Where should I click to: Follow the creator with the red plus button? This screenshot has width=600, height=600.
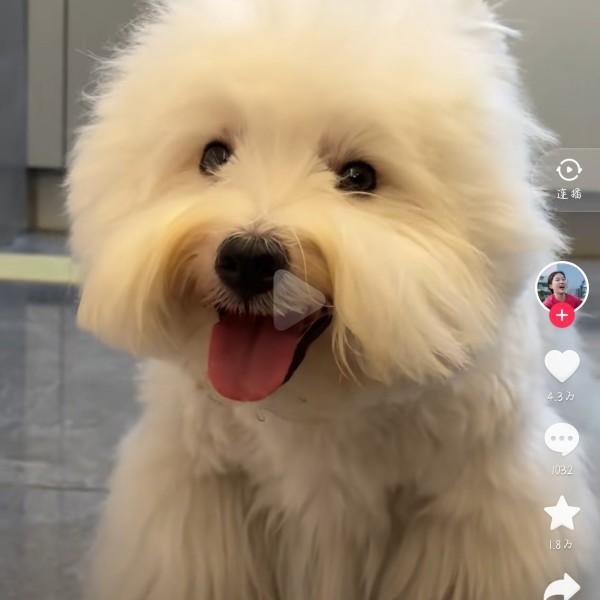pyautogui.click(x=562, y=315)
